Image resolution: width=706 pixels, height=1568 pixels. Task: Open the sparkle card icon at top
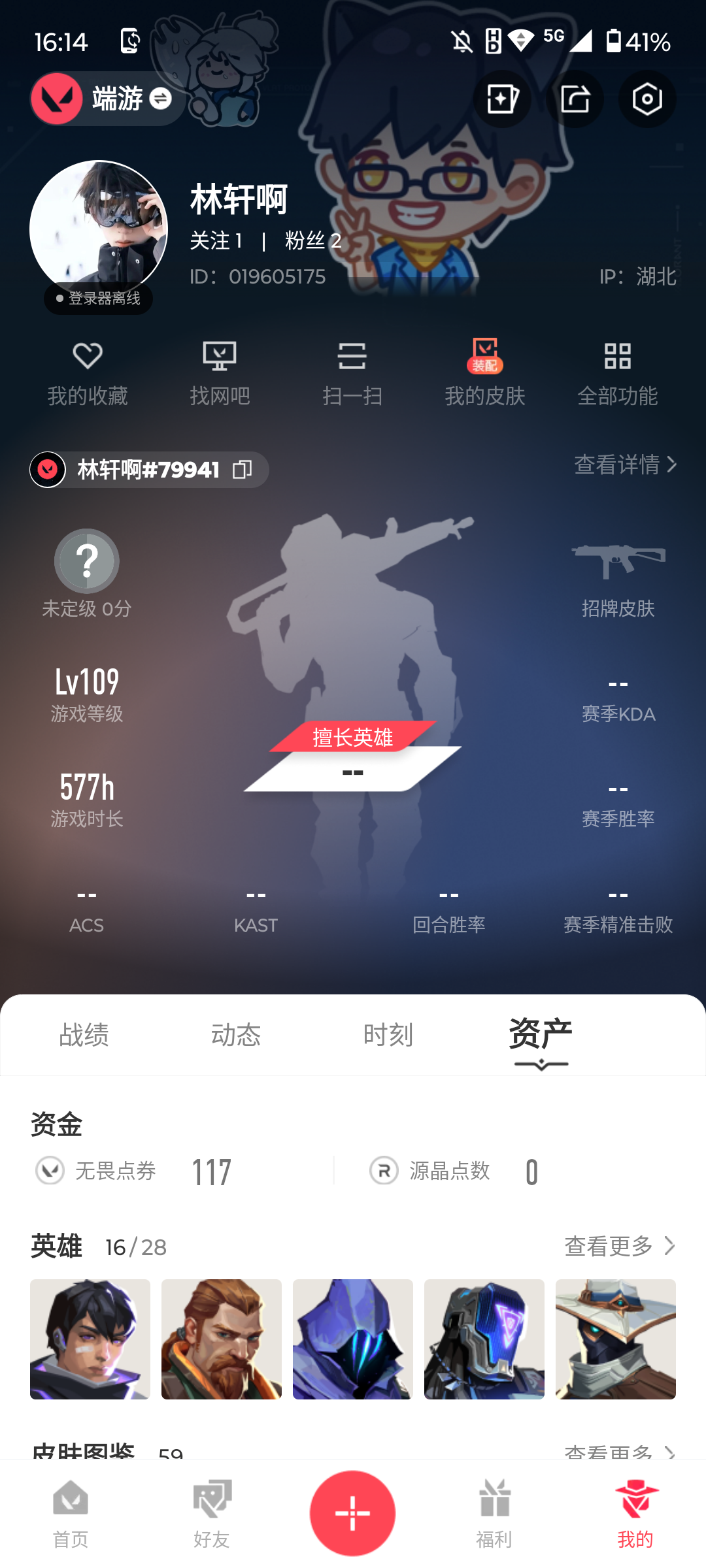click(502, 99)
